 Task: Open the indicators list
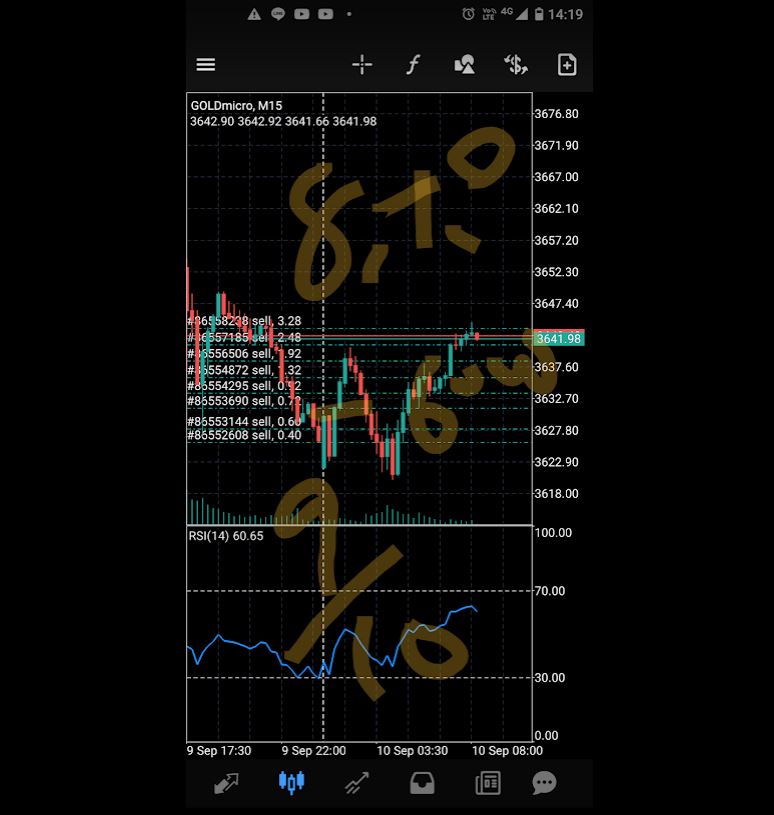pyautogui.click(x=413, y=65)
